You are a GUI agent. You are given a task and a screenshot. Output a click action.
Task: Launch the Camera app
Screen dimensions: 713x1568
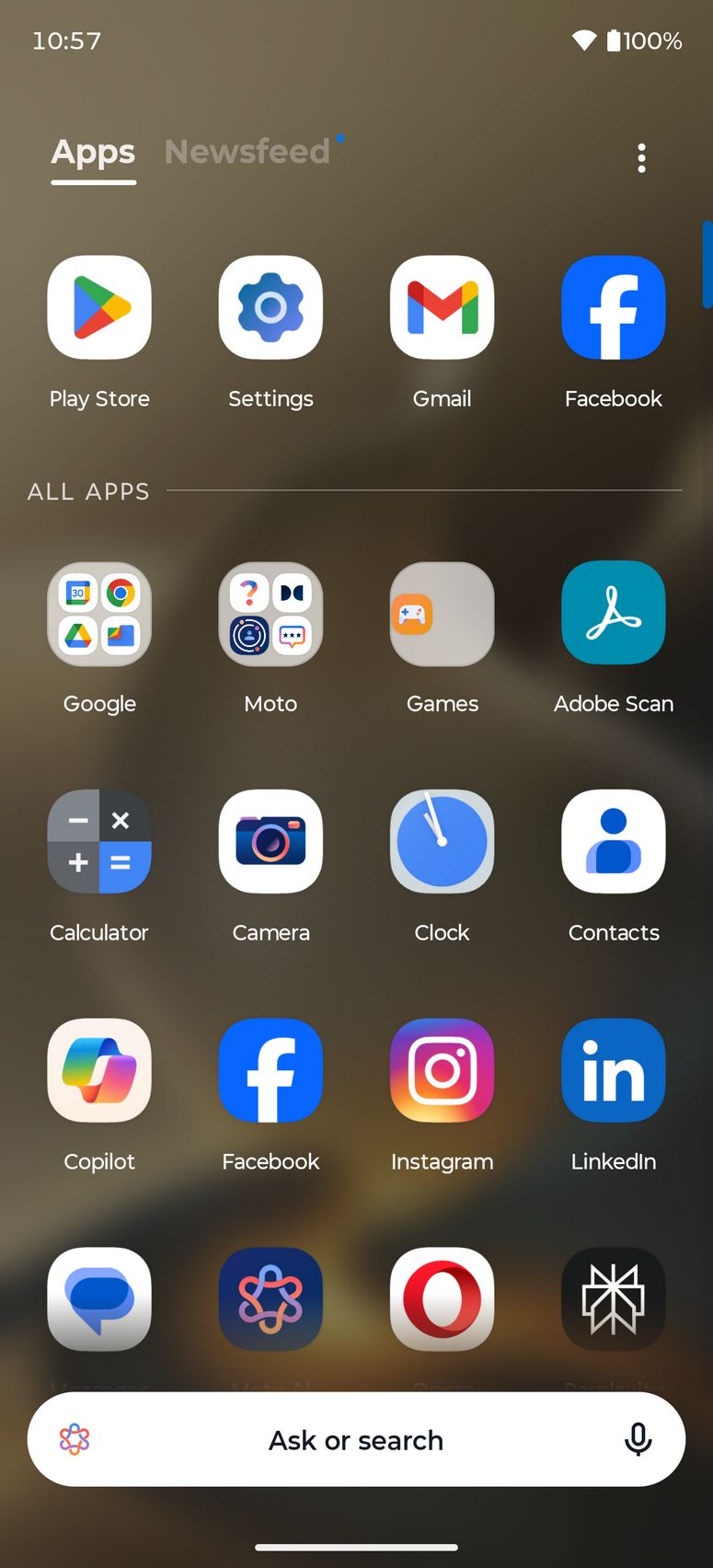pyautogui.click(x=270, y=842)
